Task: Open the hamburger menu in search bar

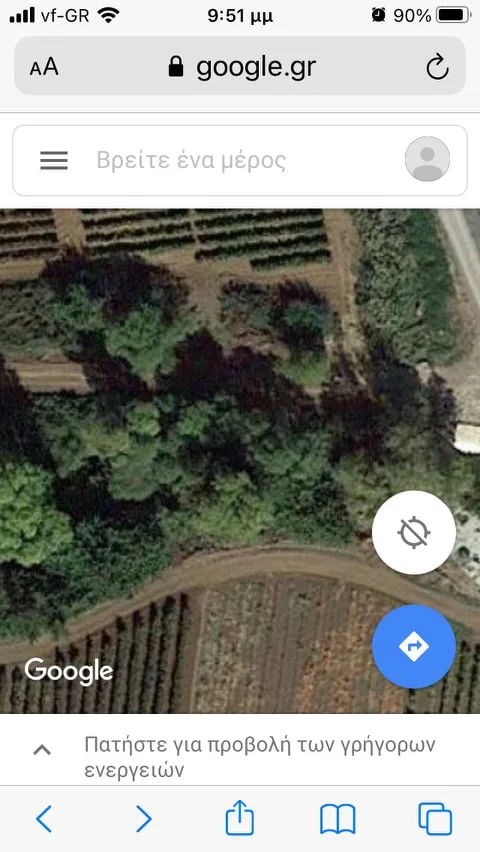Action: tap(54, 160)
